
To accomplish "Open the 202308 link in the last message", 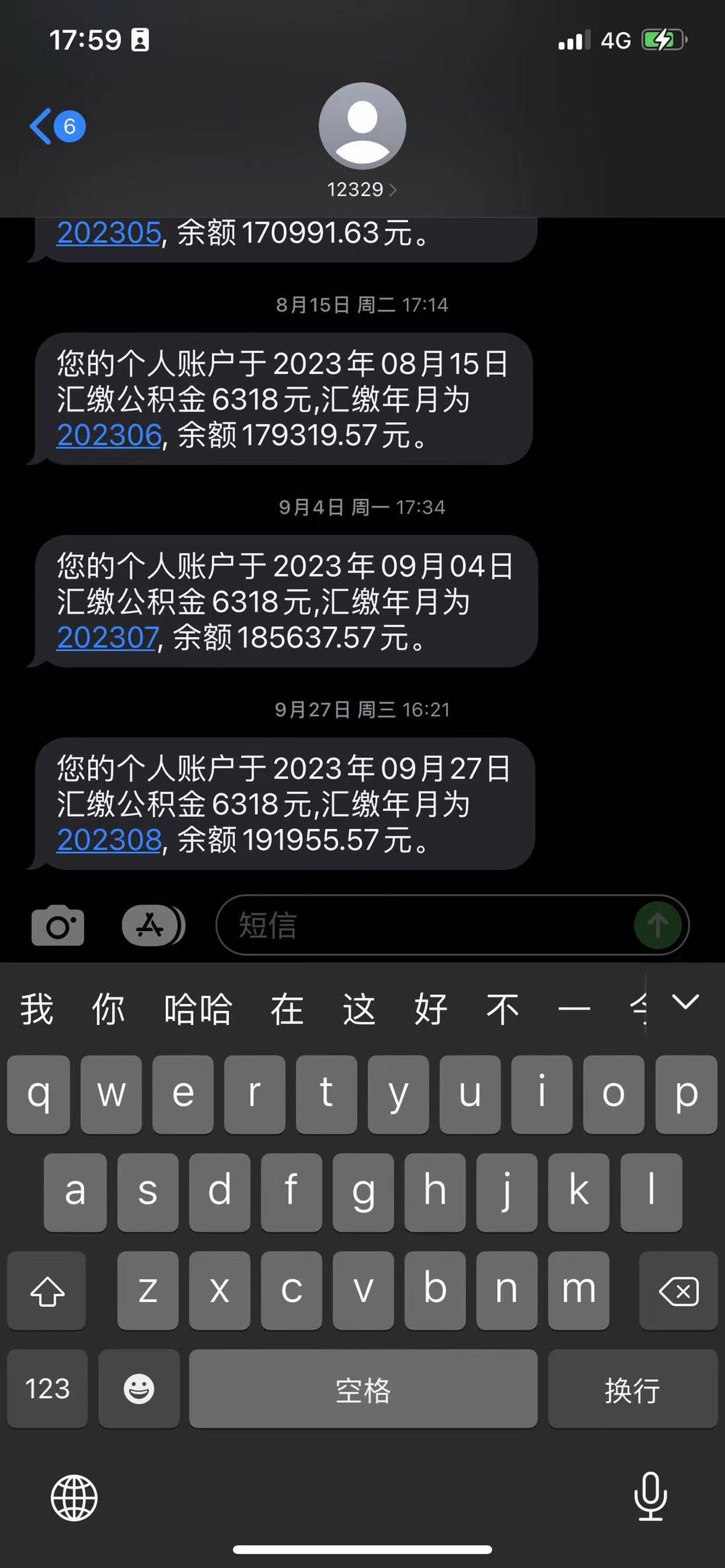I will coord(109,840).
